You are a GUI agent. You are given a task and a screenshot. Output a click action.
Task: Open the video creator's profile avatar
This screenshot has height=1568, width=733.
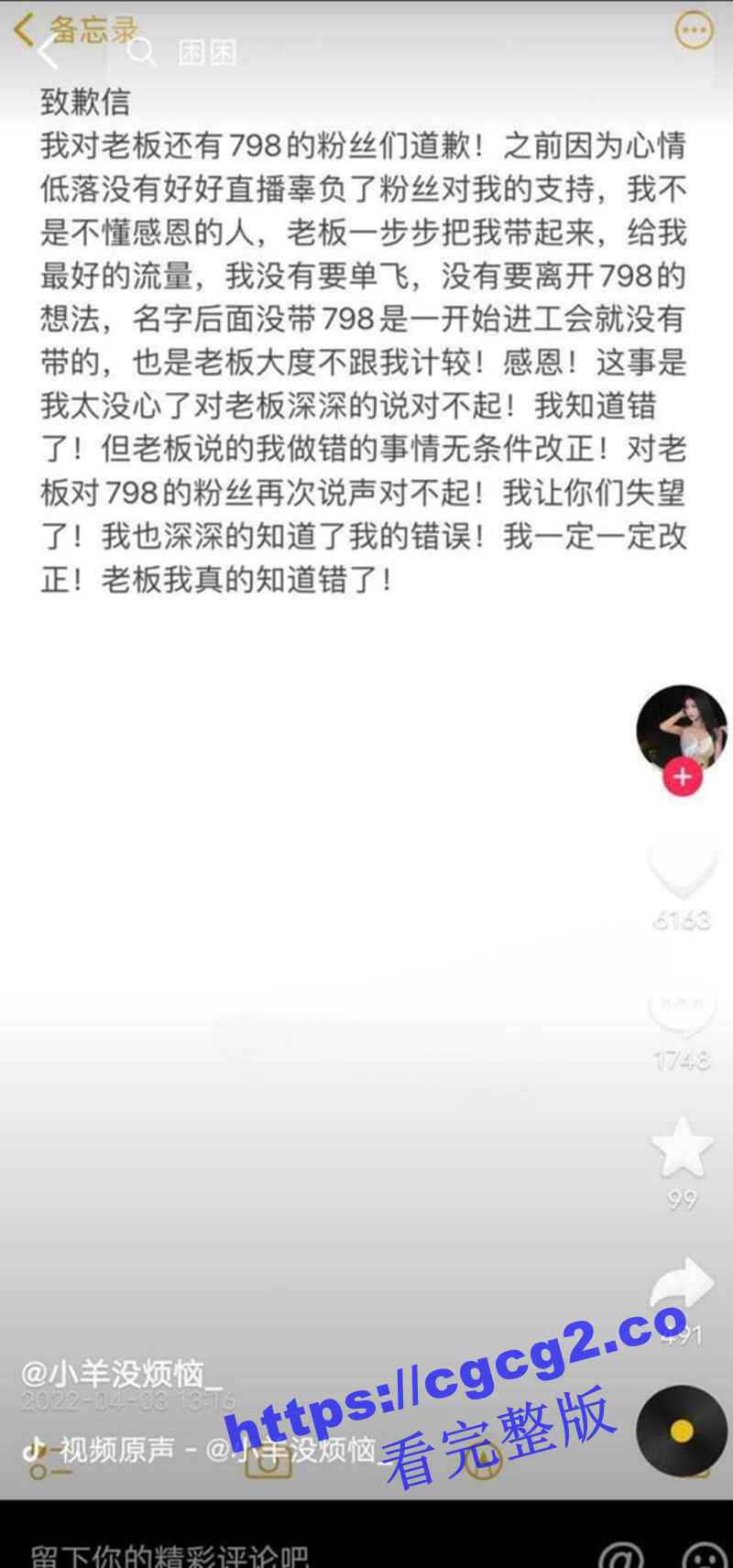(682, 730)
